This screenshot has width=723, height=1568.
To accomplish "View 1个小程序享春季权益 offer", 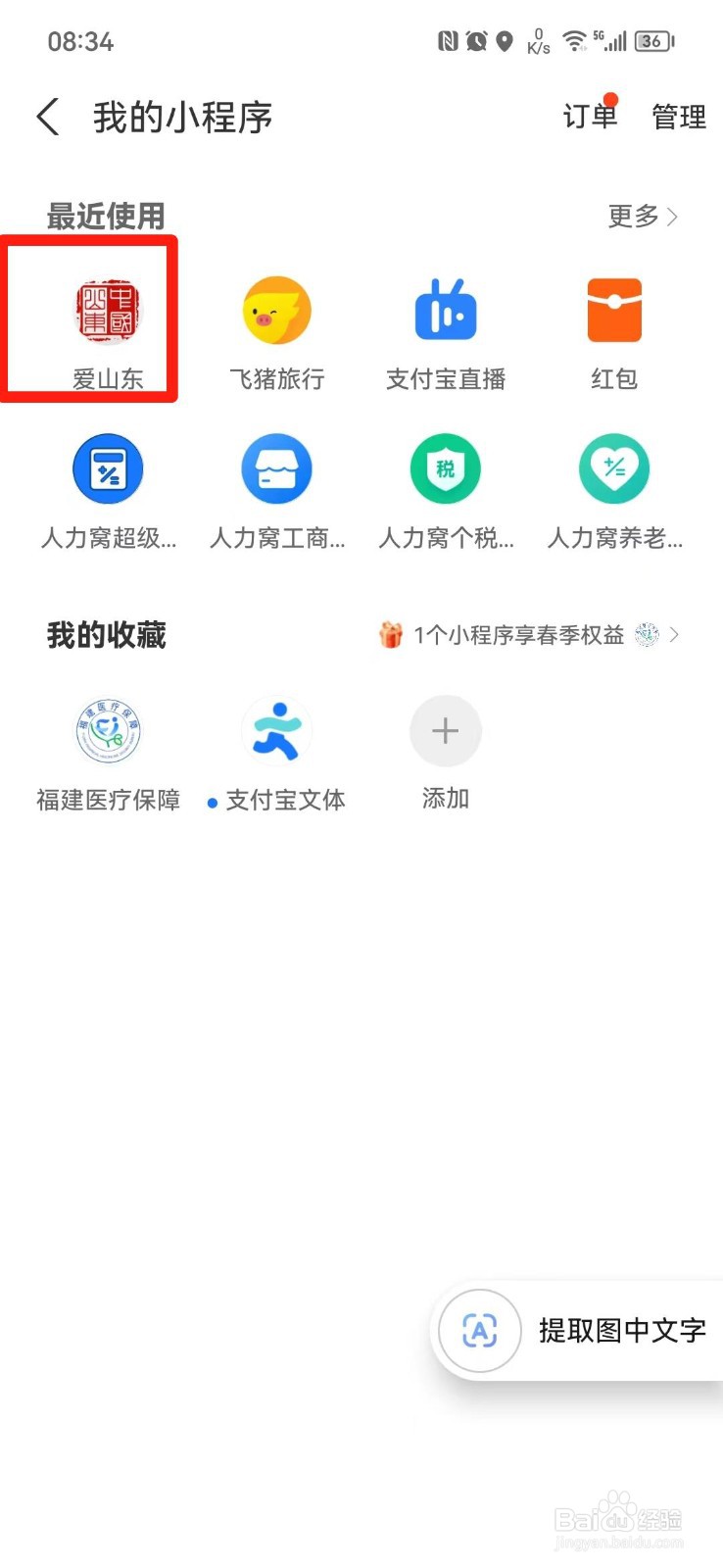I will tap(527, 635).
